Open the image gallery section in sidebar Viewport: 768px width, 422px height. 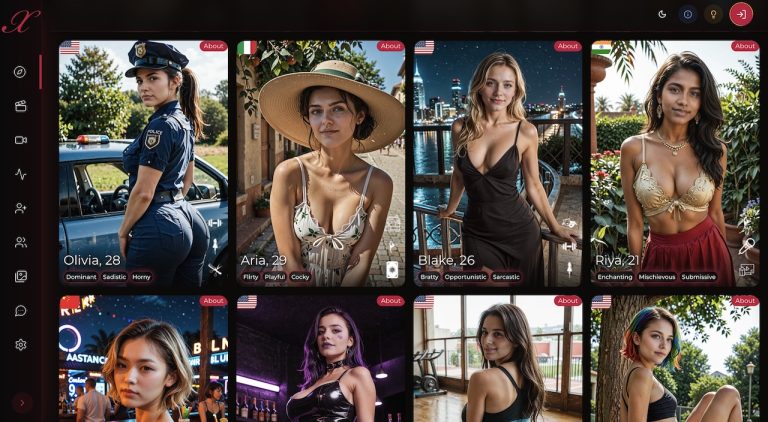point(20,276)
